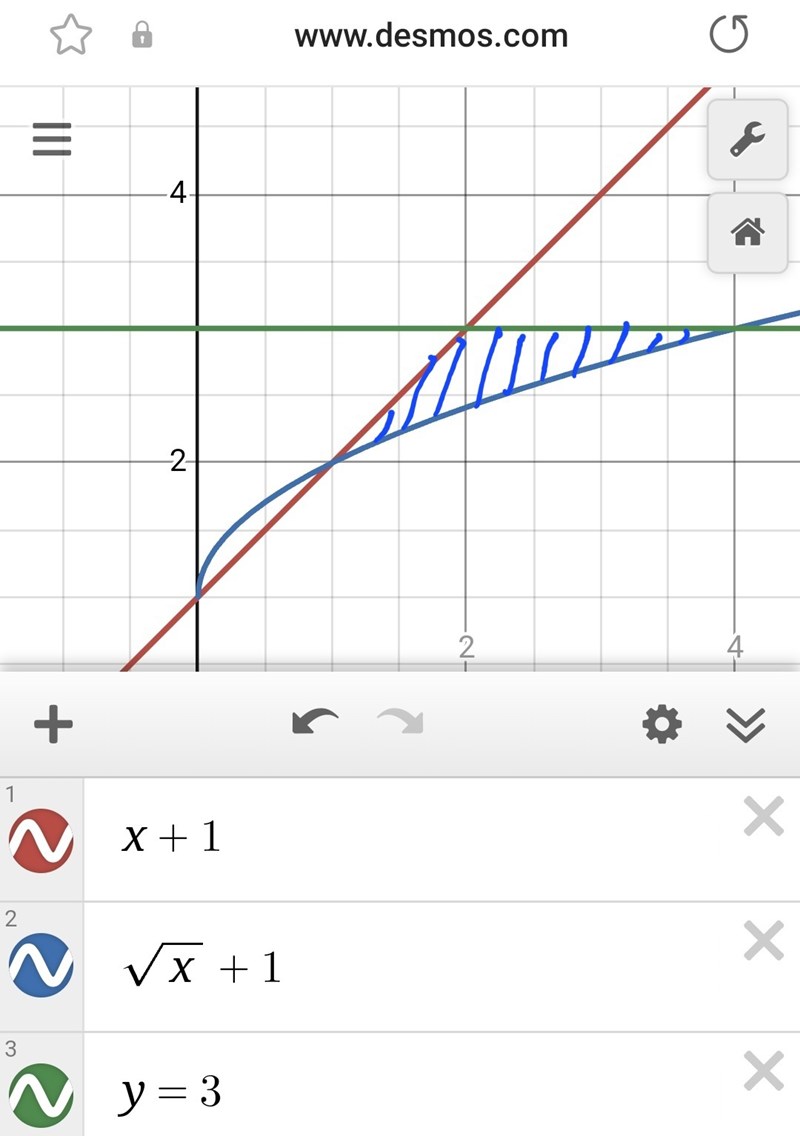
Task: Undo the last edit
Action: click(x=314, y=723)
